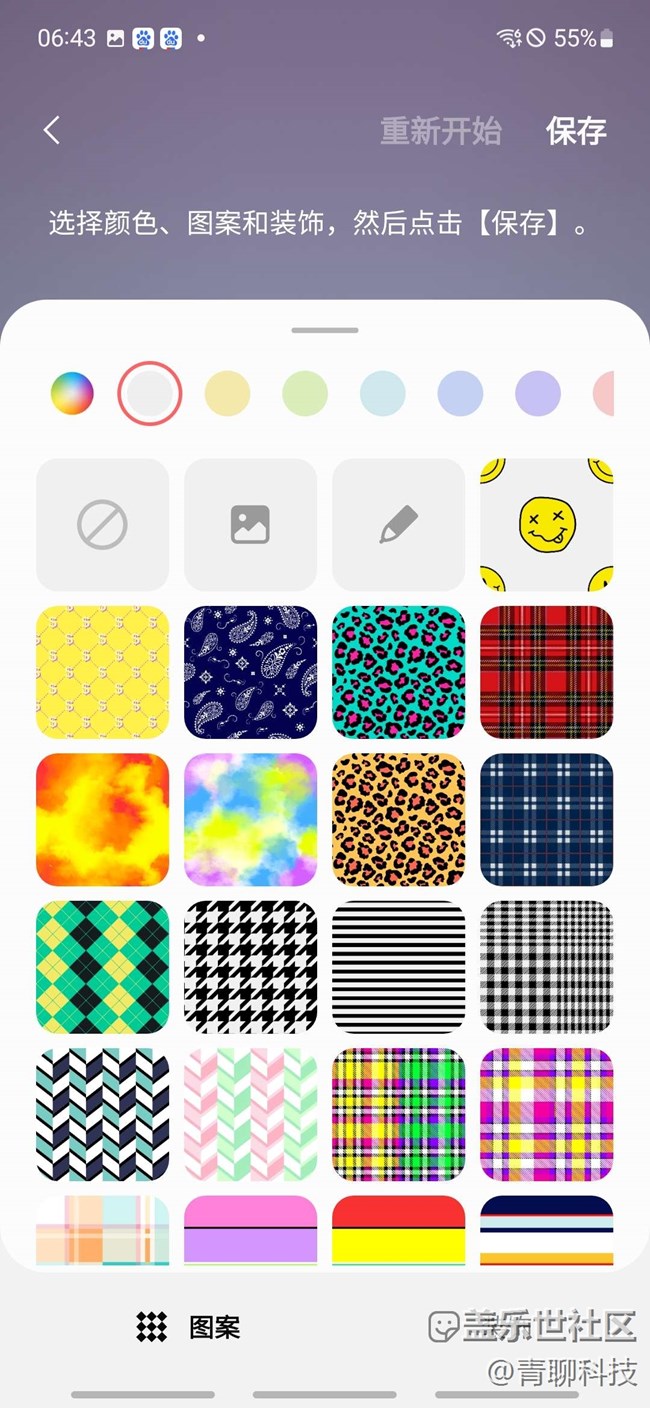Select the green argyle diamond pattern
Image resolution: width=650 pixels, height=1408 pixels.
[102, 967]
